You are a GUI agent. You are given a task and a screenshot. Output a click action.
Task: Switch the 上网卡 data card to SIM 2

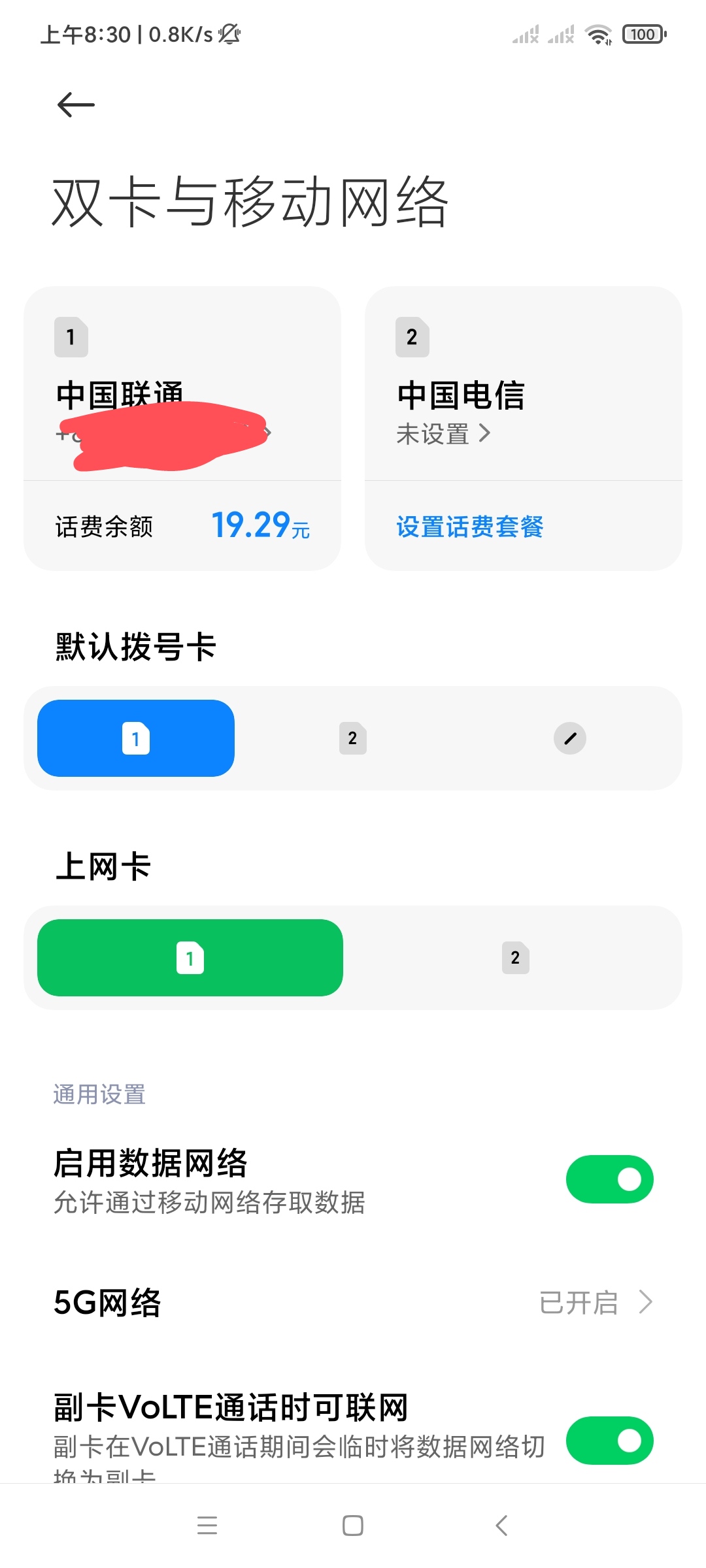pyautogui.click(x=515, y=958)
